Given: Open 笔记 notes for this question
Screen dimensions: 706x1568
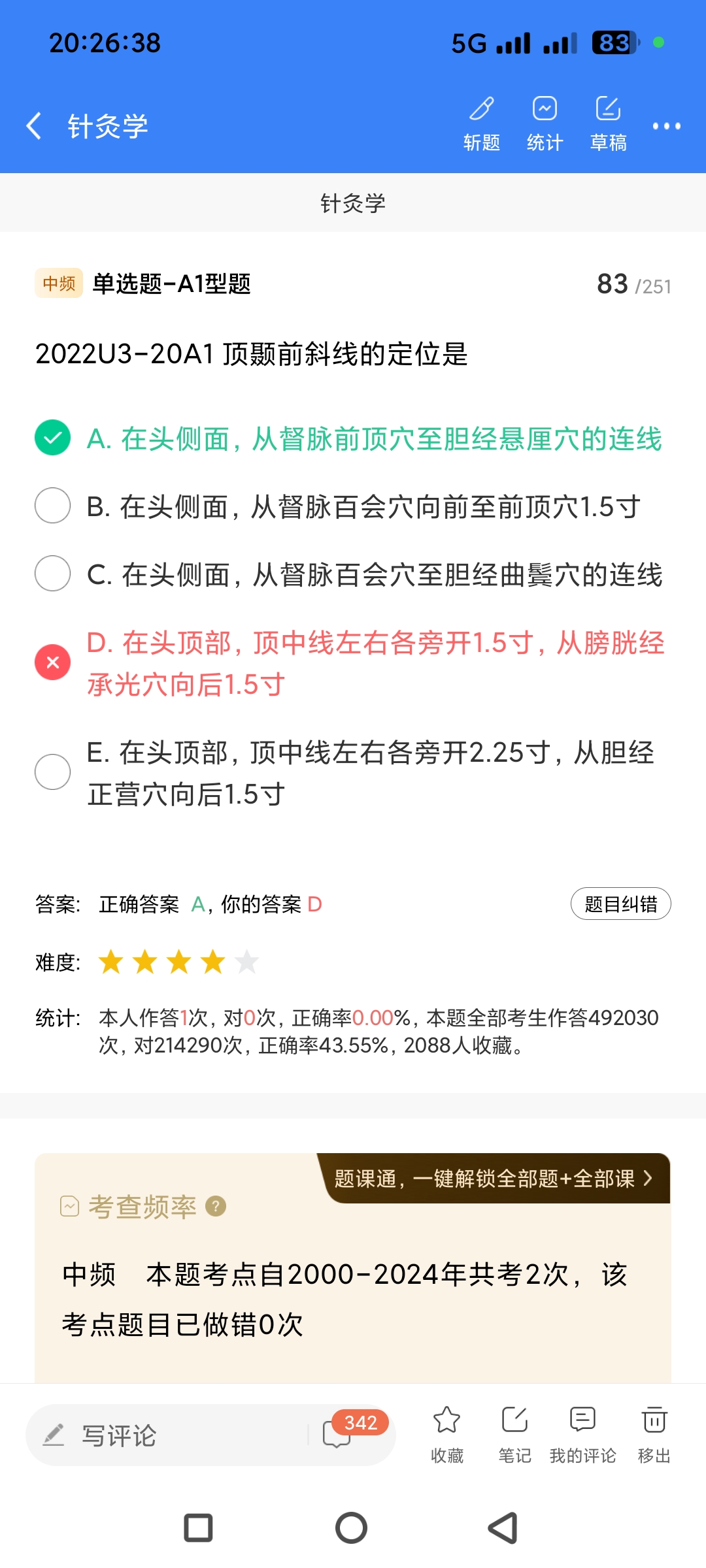Looking at the screenshot, I should pos(514,1433).
